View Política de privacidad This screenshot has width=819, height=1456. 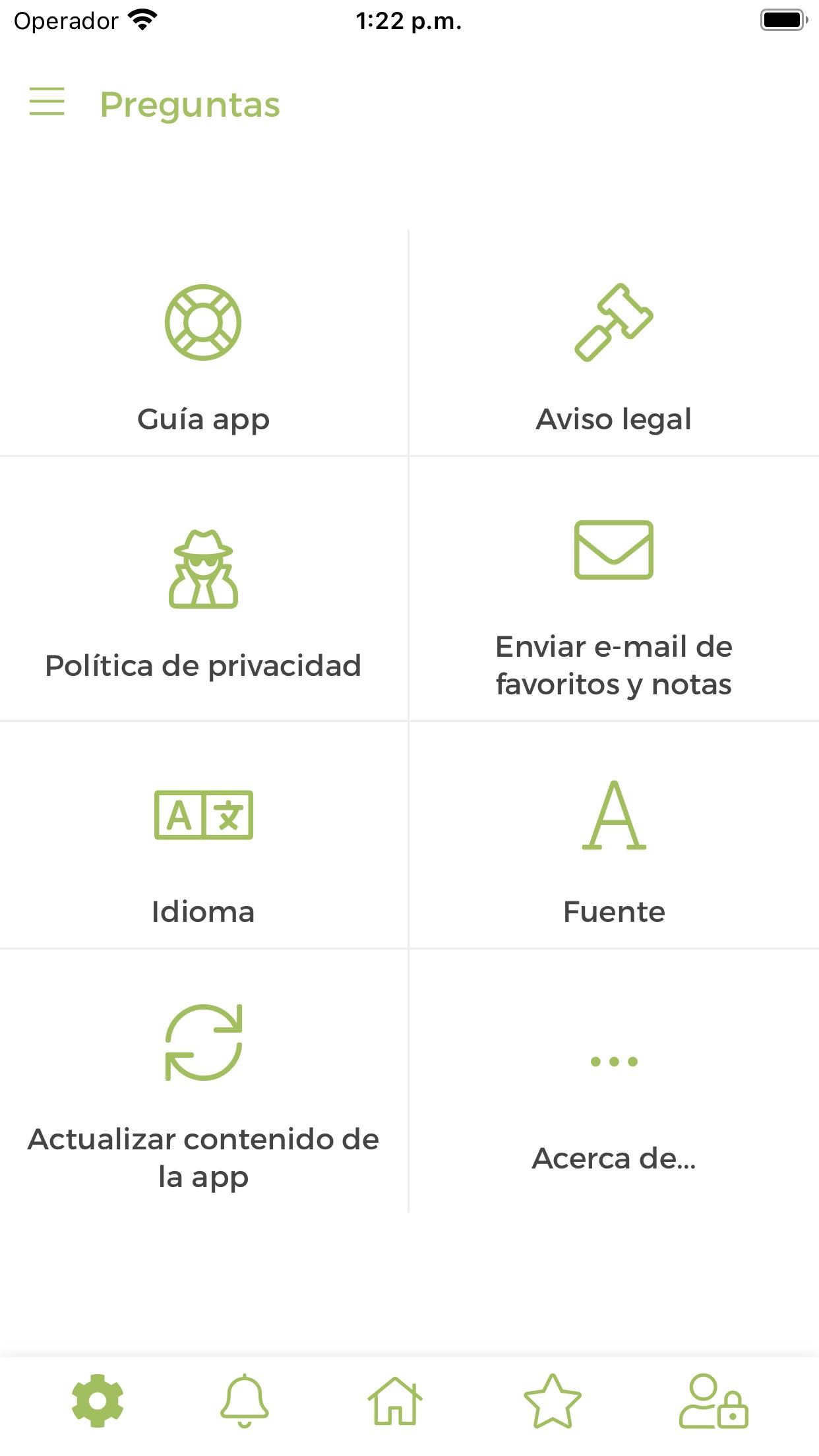coord(204,588)
